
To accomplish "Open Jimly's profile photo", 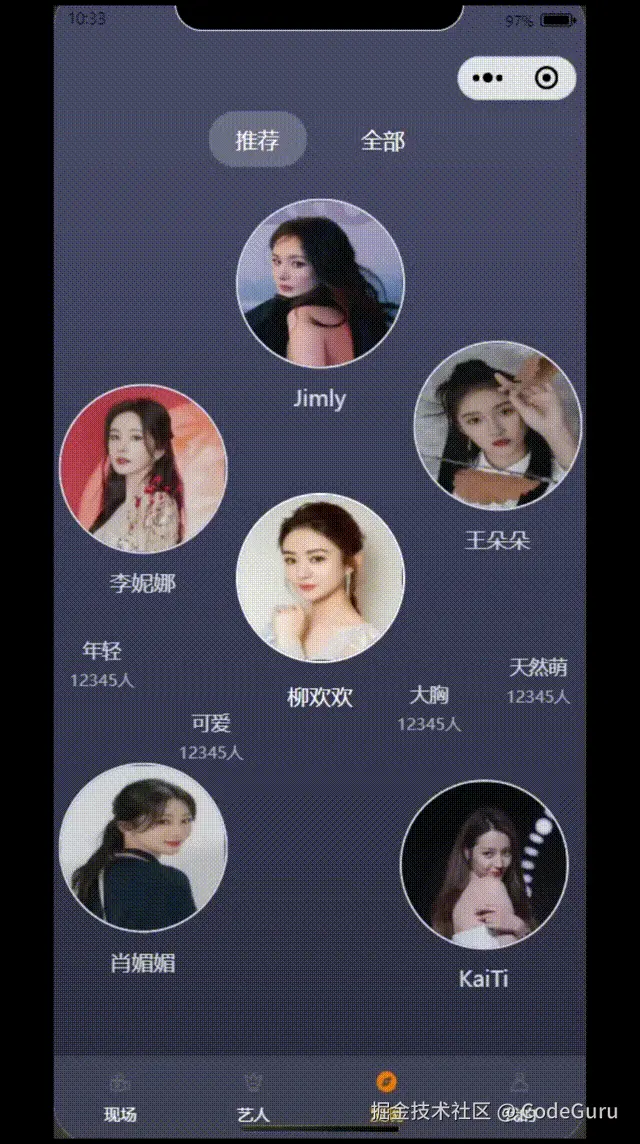I will click(320, 283).
